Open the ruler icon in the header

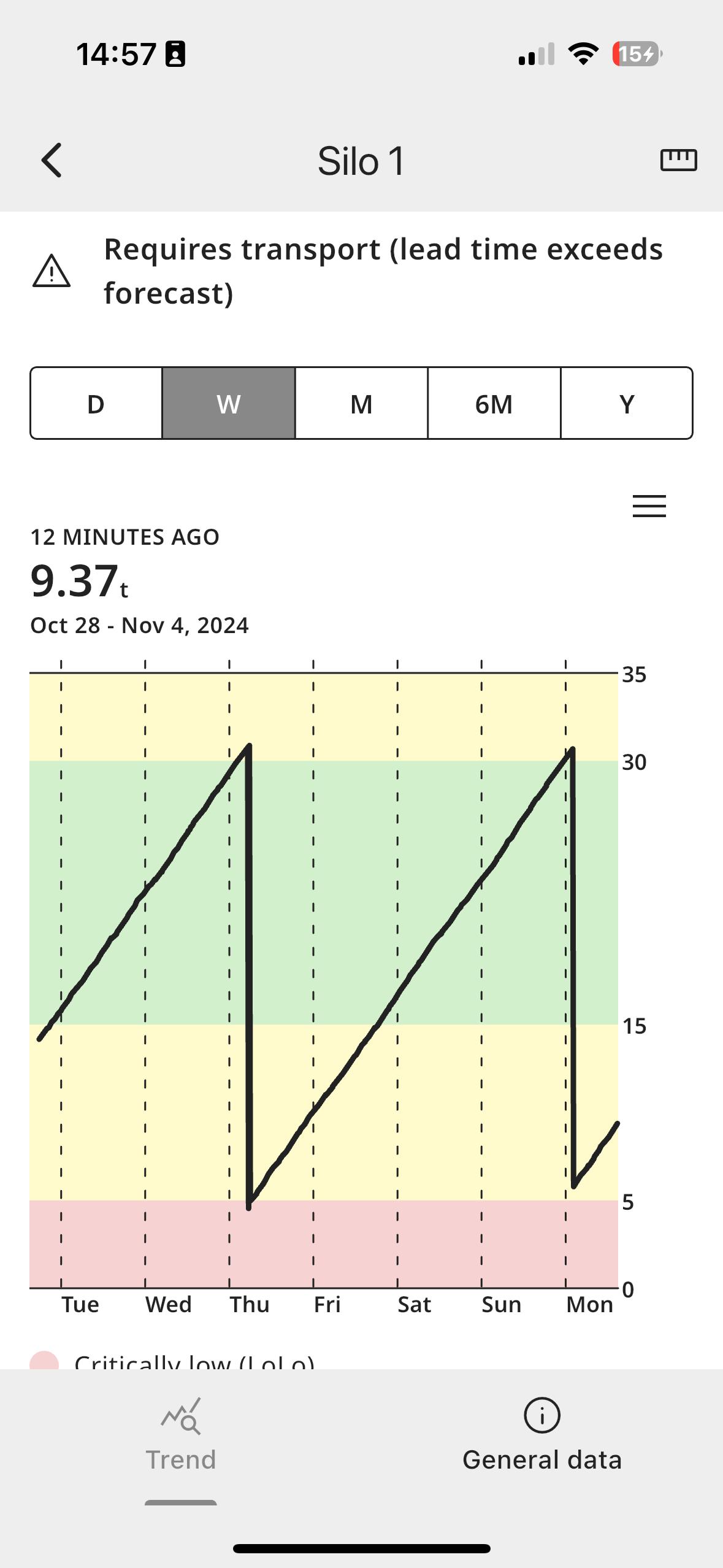(678, 160)
